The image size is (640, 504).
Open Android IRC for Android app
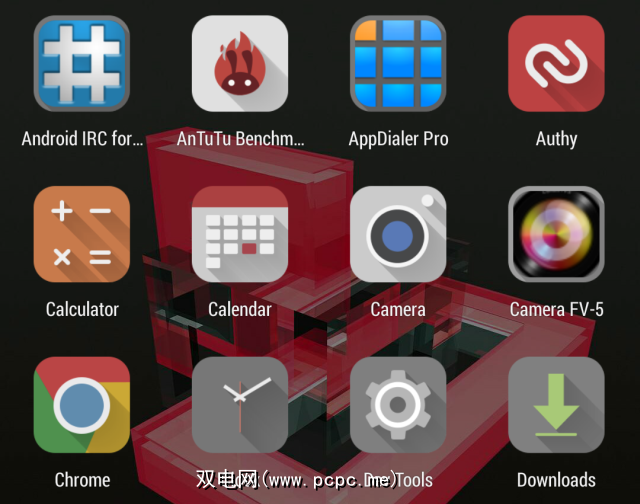[x=82, y=63]
